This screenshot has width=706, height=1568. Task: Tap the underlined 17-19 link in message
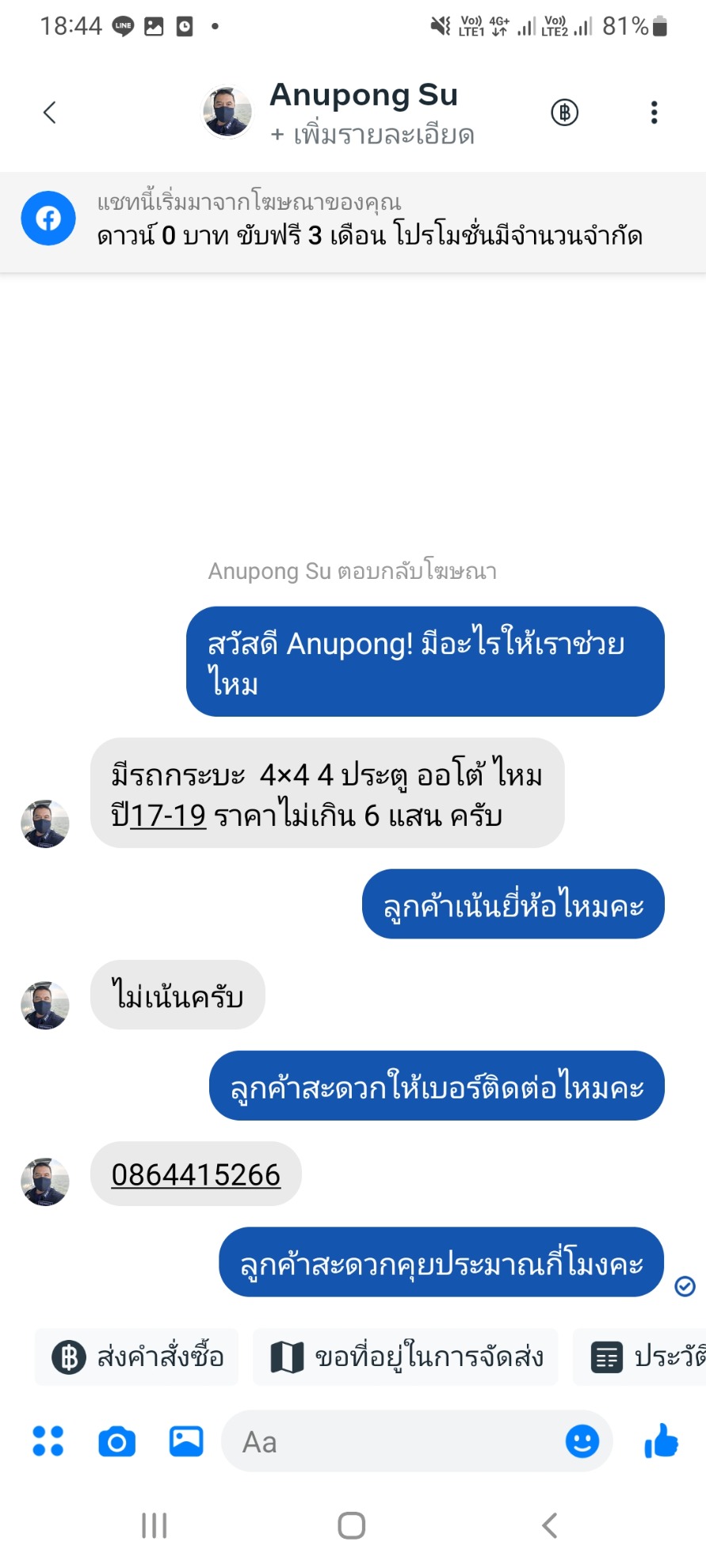[168, 816]
